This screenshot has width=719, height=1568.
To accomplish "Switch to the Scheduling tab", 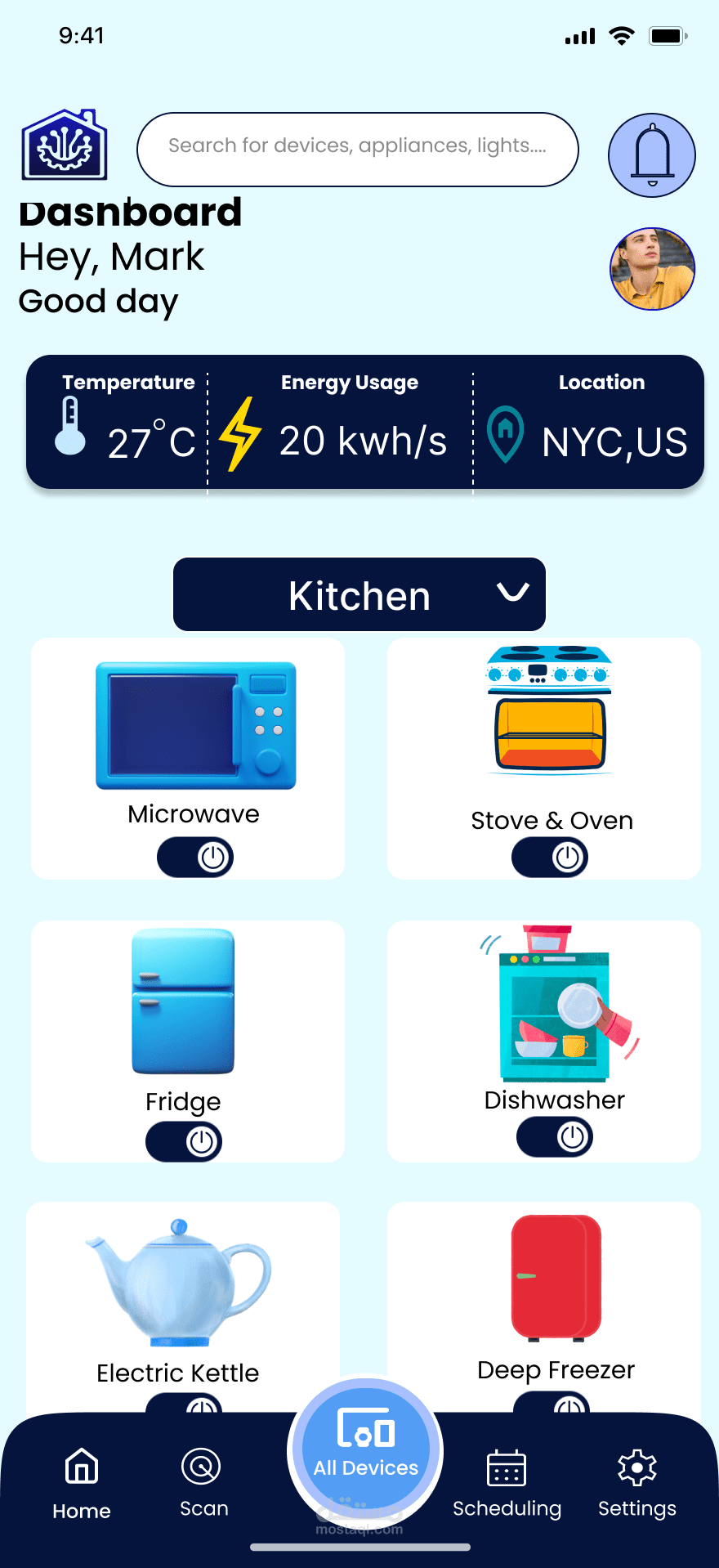I will click(507, 1484).
